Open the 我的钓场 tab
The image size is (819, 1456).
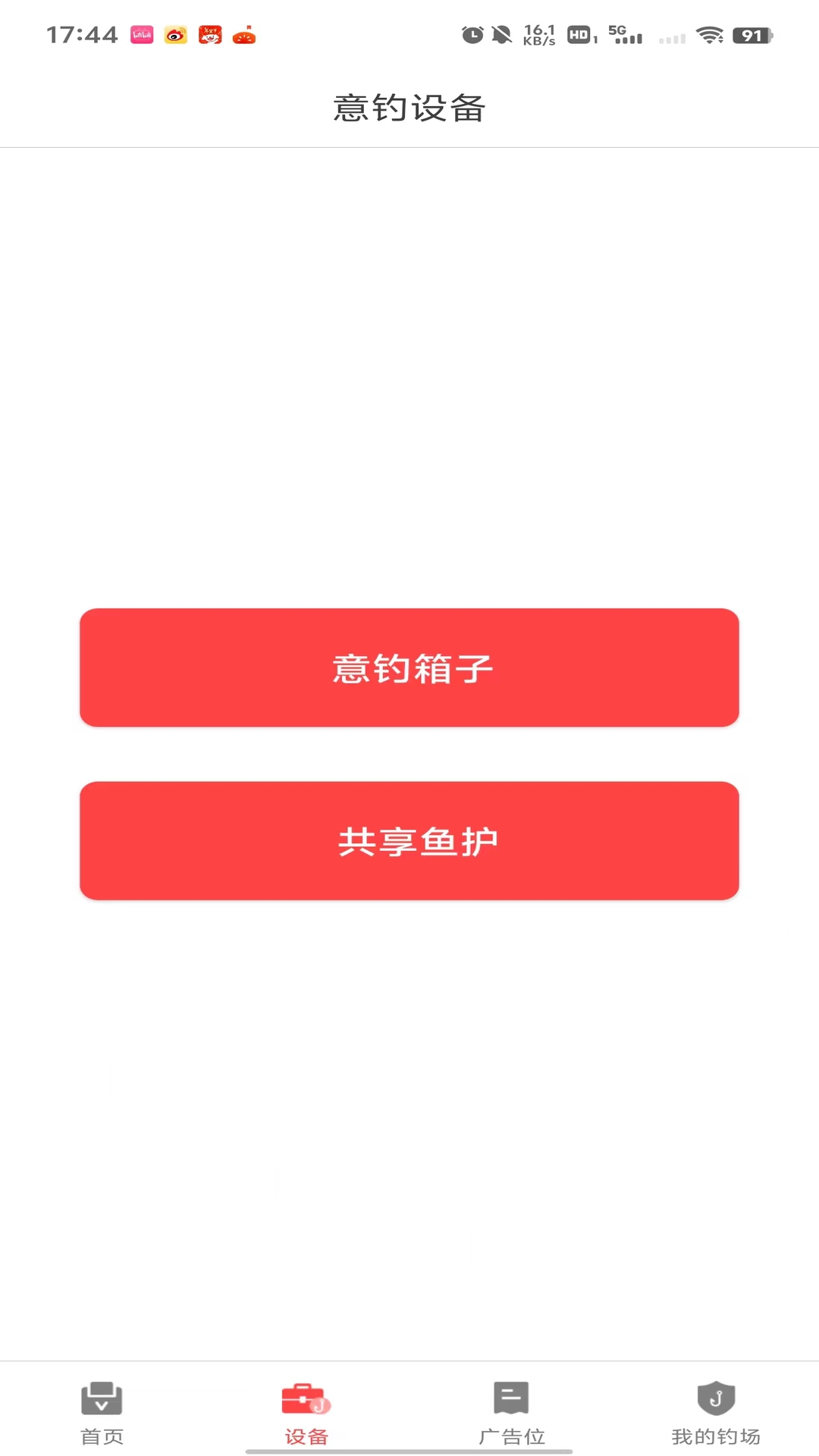[x=716, y=1413]
